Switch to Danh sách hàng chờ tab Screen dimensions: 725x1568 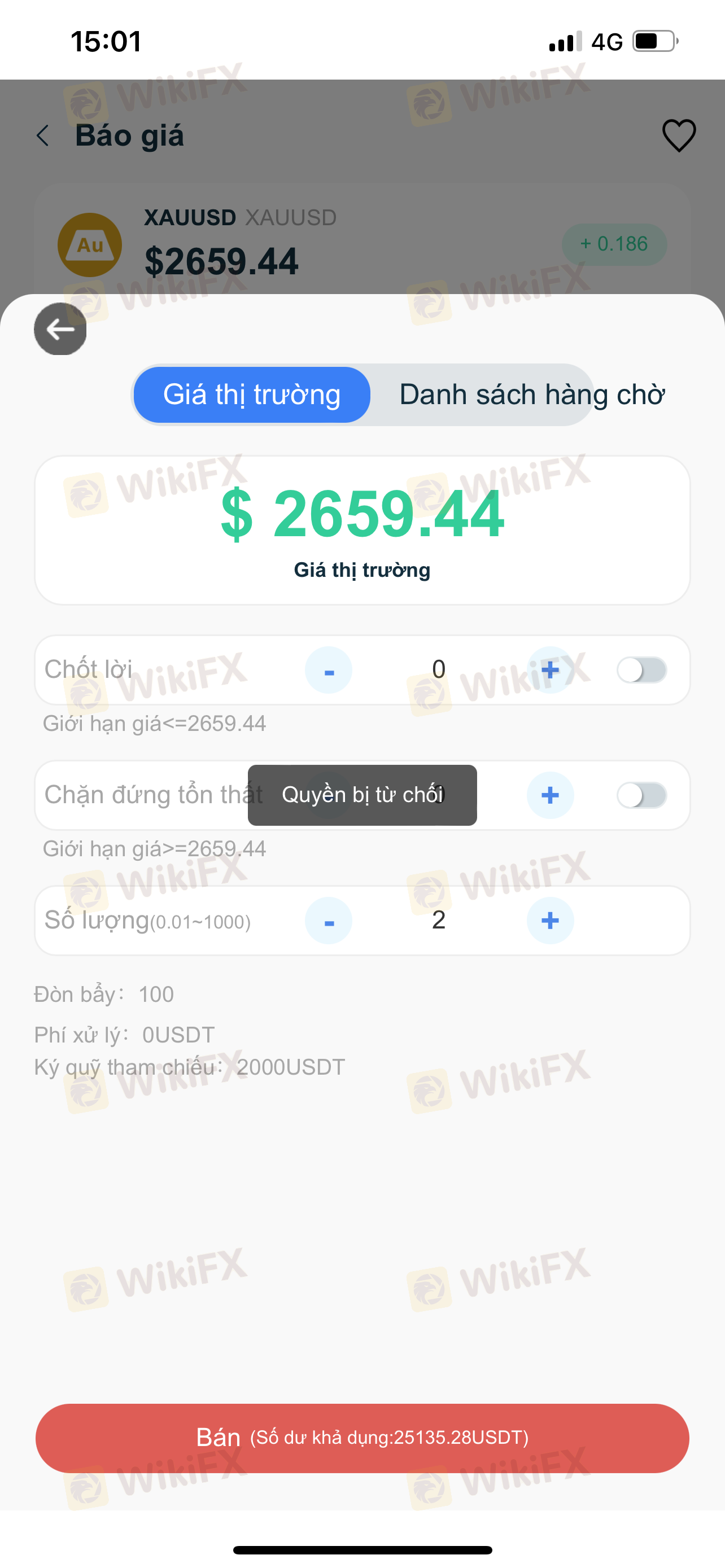(x=531, y=395)
